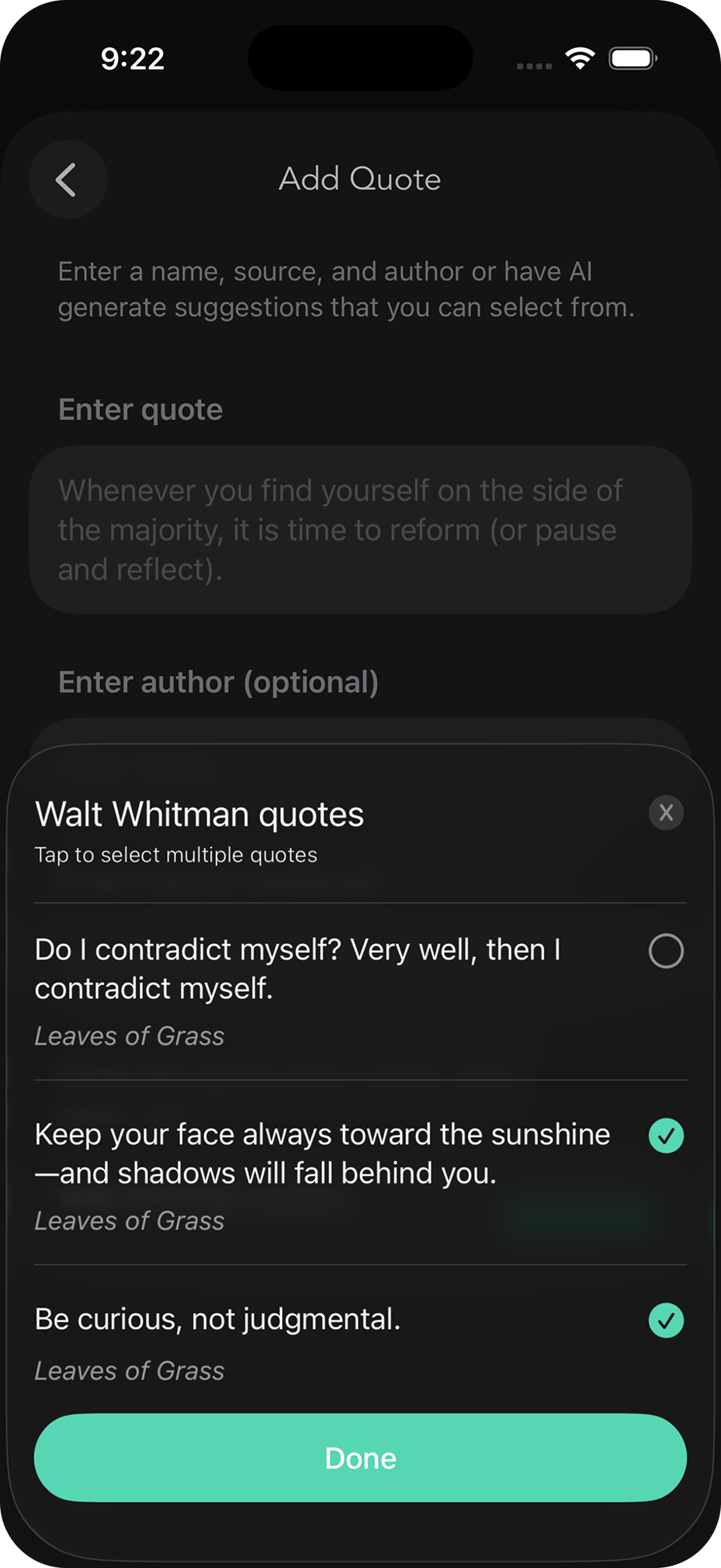This screenshot has width=721, height=1568.
Task: Tap the Wi-Fi indicator in the status bar
Action: (577, 57)
